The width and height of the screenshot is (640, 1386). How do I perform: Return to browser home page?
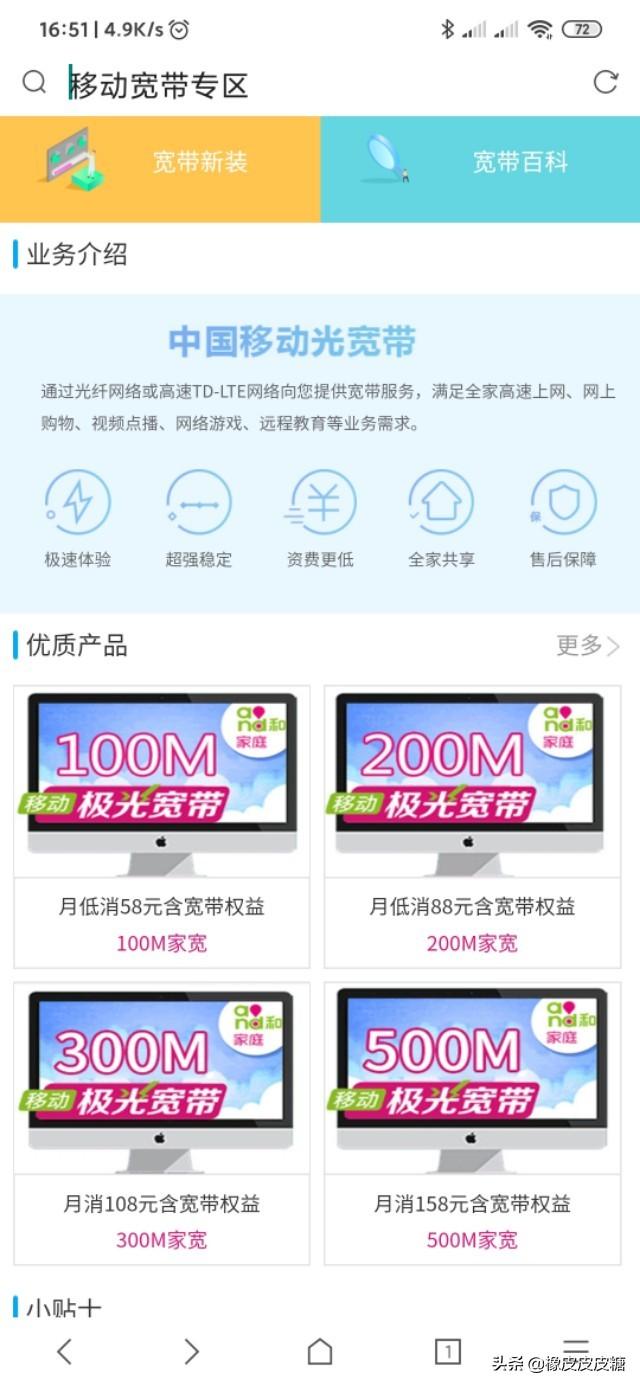click(x=320, y=1352)
